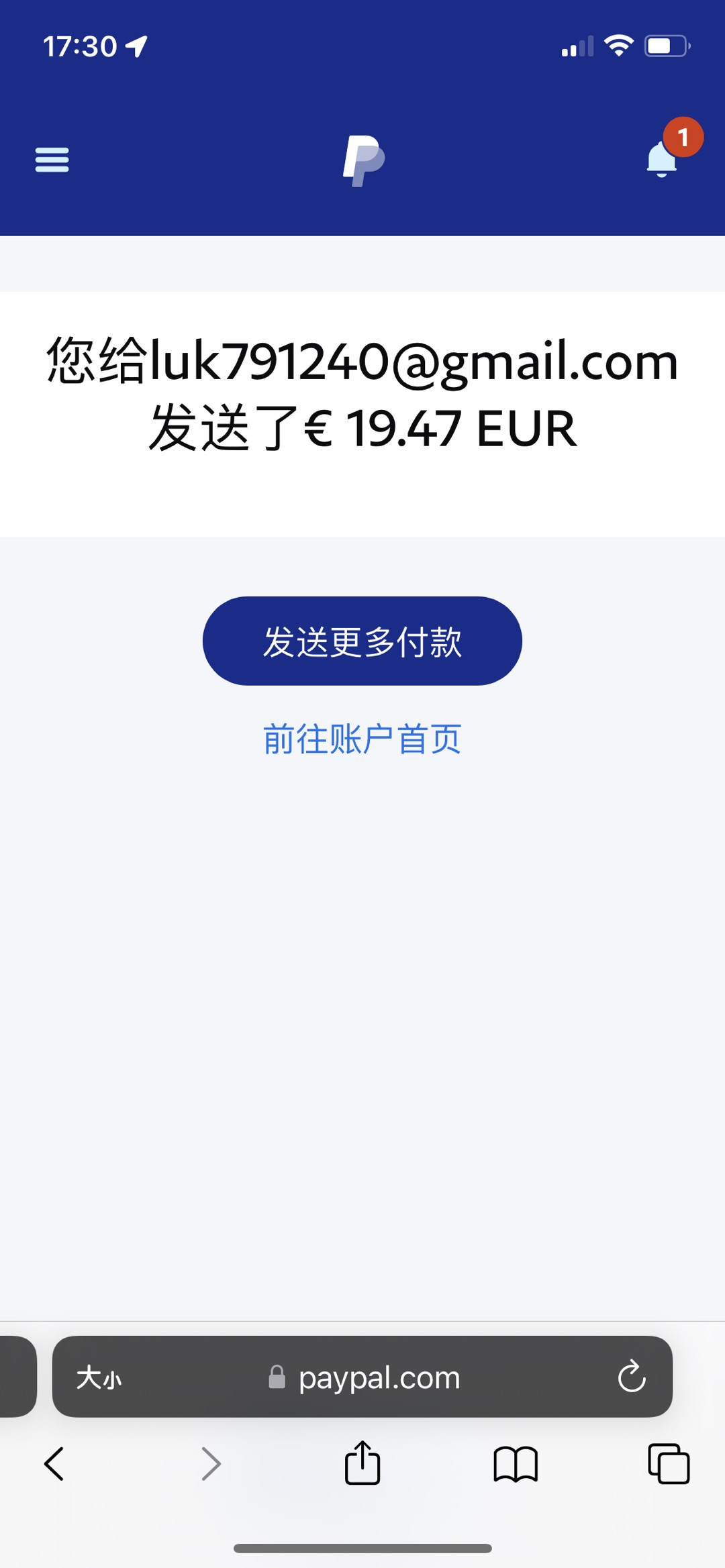Go to 前往账户首页 link
The width and height of the screenshot is (725, 1568).
pos(362,739)
